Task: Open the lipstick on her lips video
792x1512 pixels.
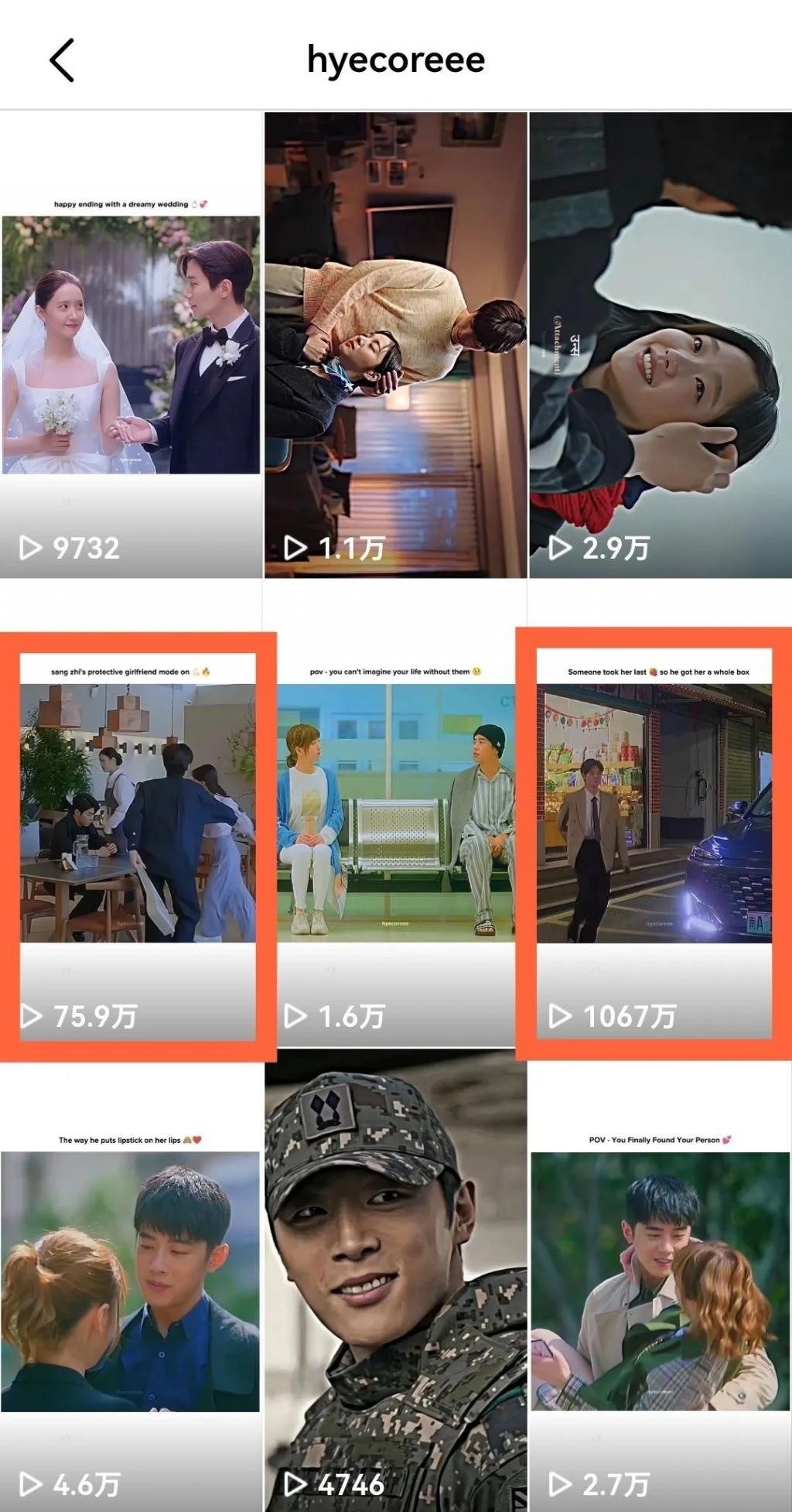Action: click(x=131, y=1277)
